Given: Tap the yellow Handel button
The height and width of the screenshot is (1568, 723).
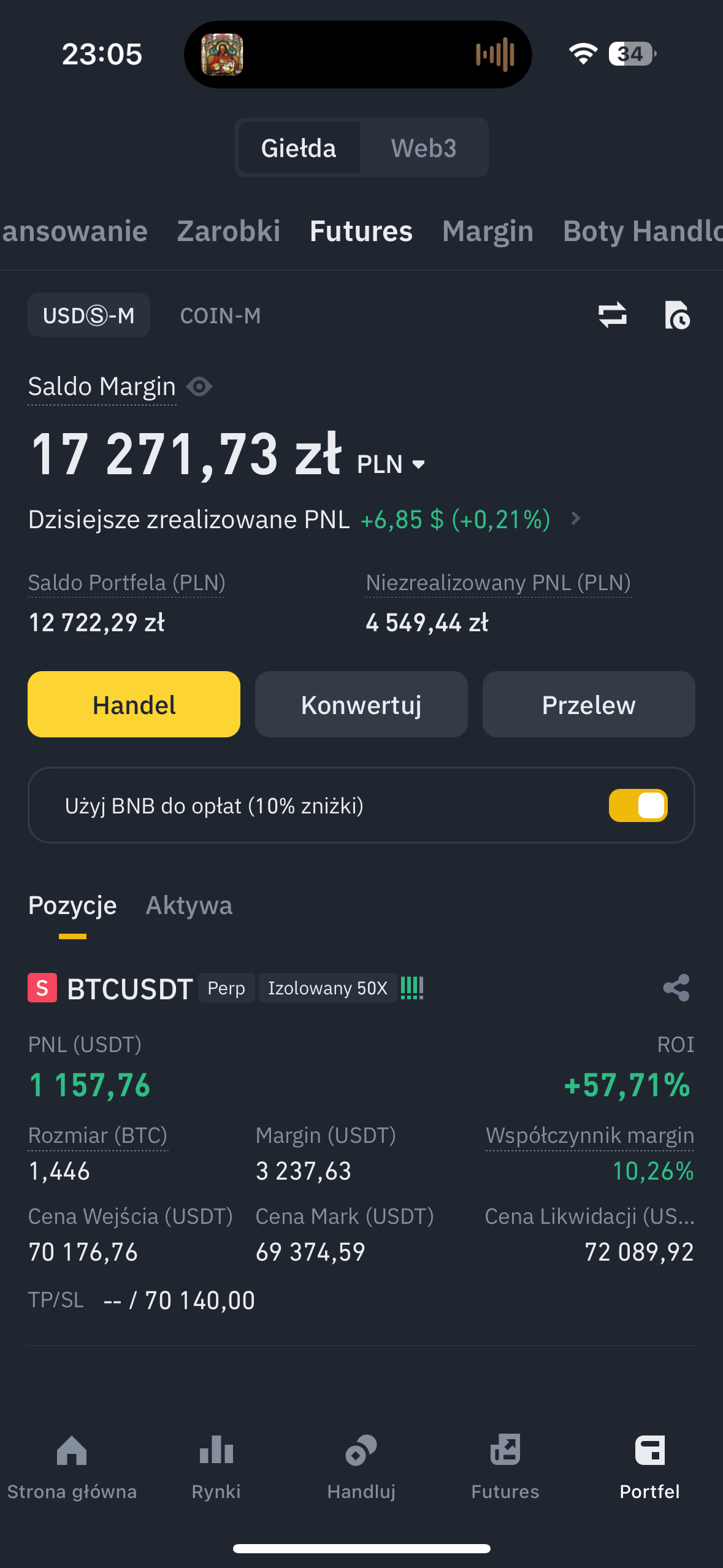Looking at the screenshot, I should pyautogui.click(x=134, y=704).
